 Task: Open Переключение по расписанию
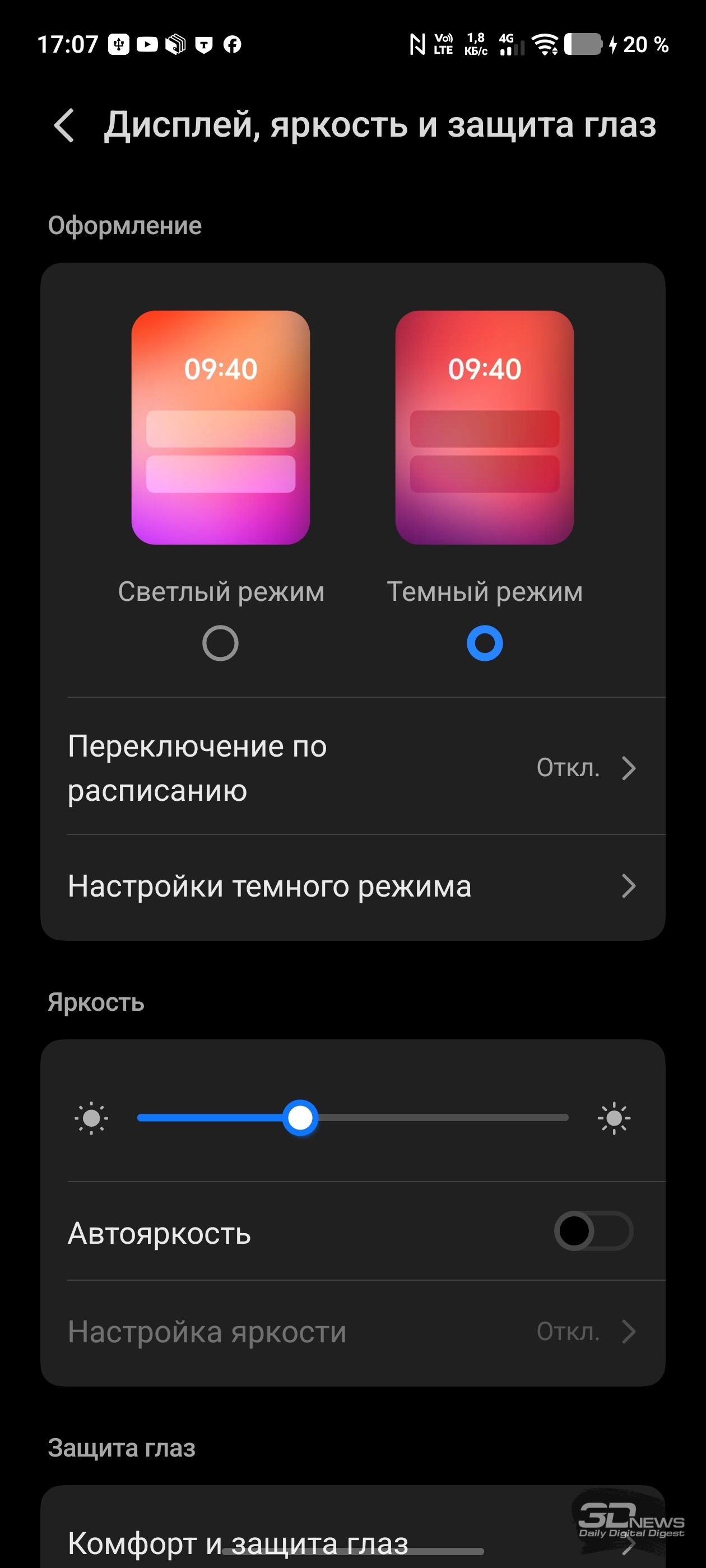(x=352, y=768)
